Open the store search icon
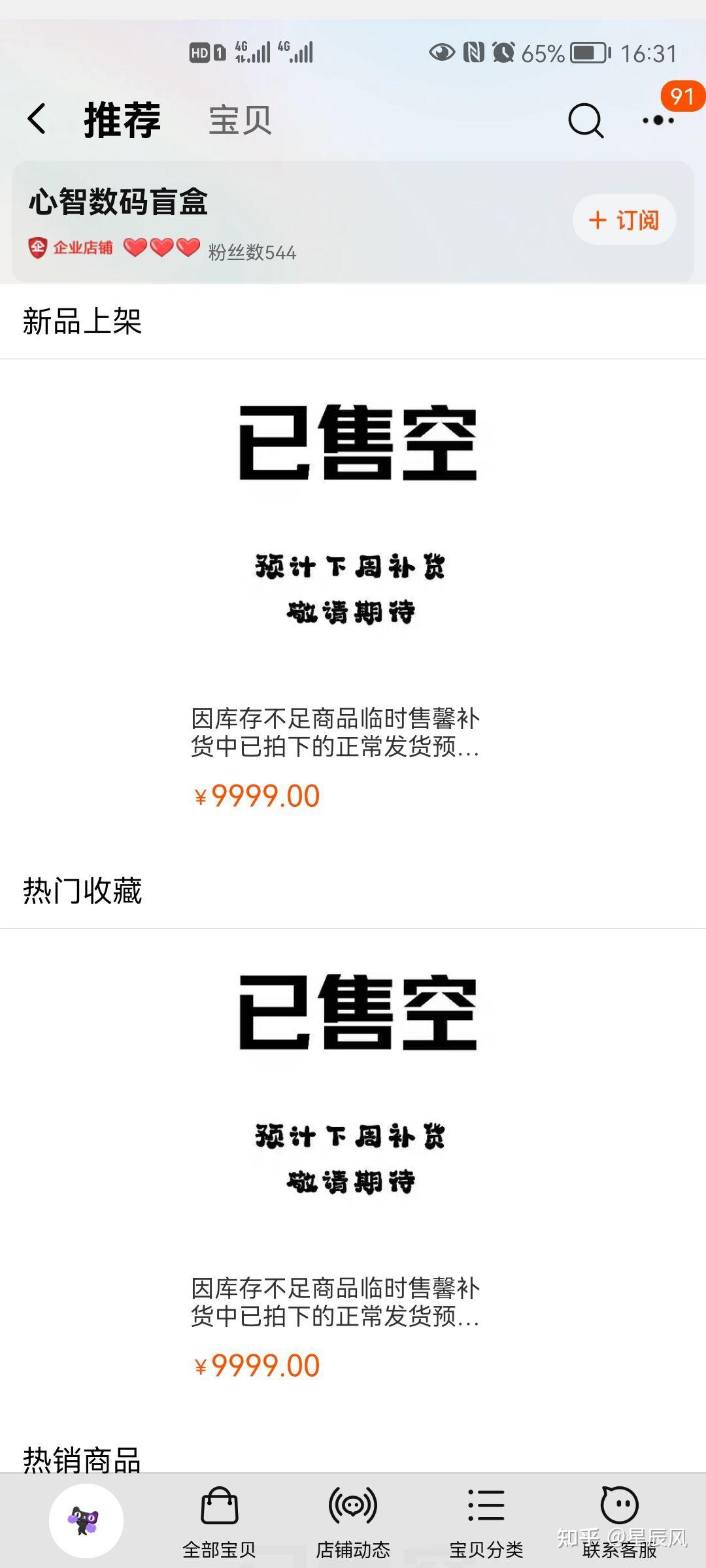This screenshot has height=1568, width=706. point(586,121)
